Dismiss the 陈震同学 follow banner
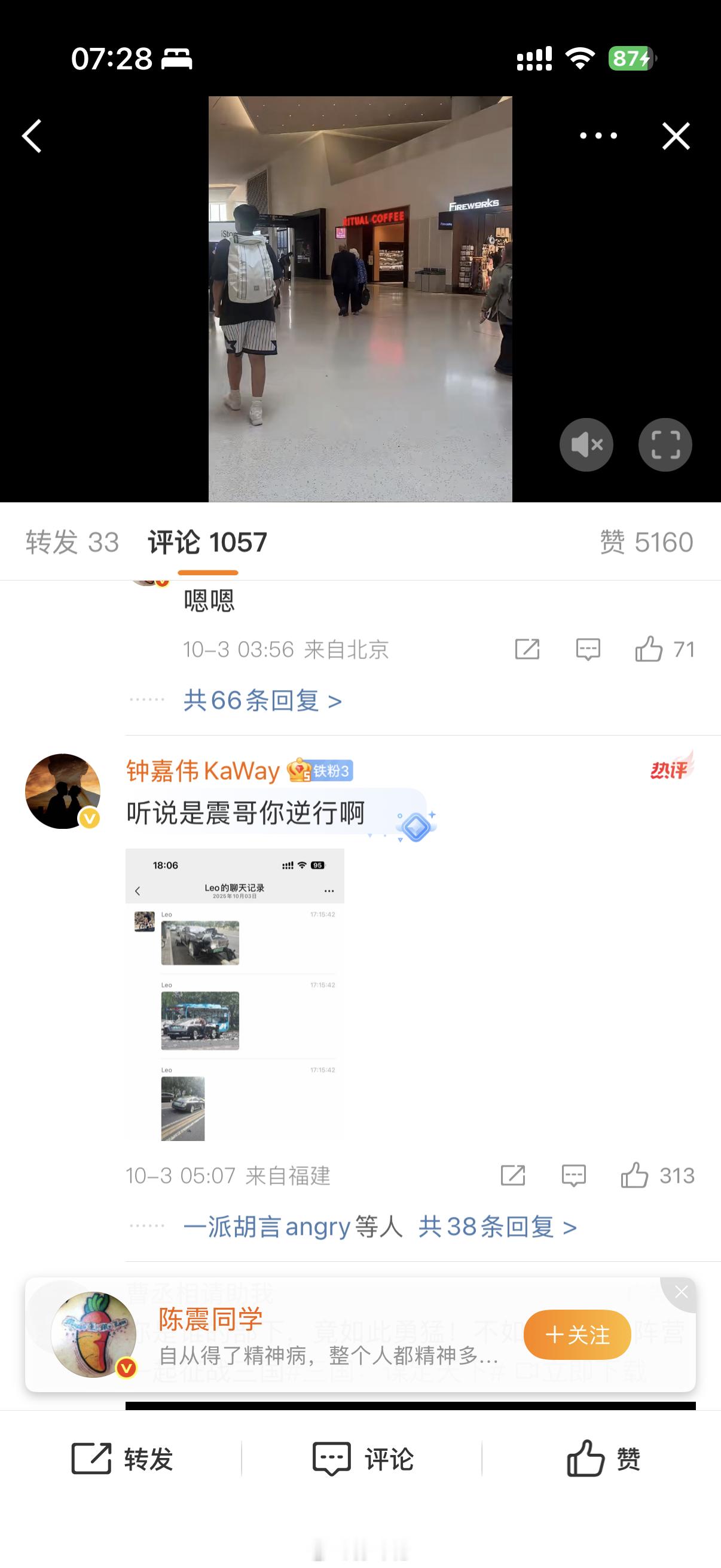721x1568 pixels. point(681,1292)
